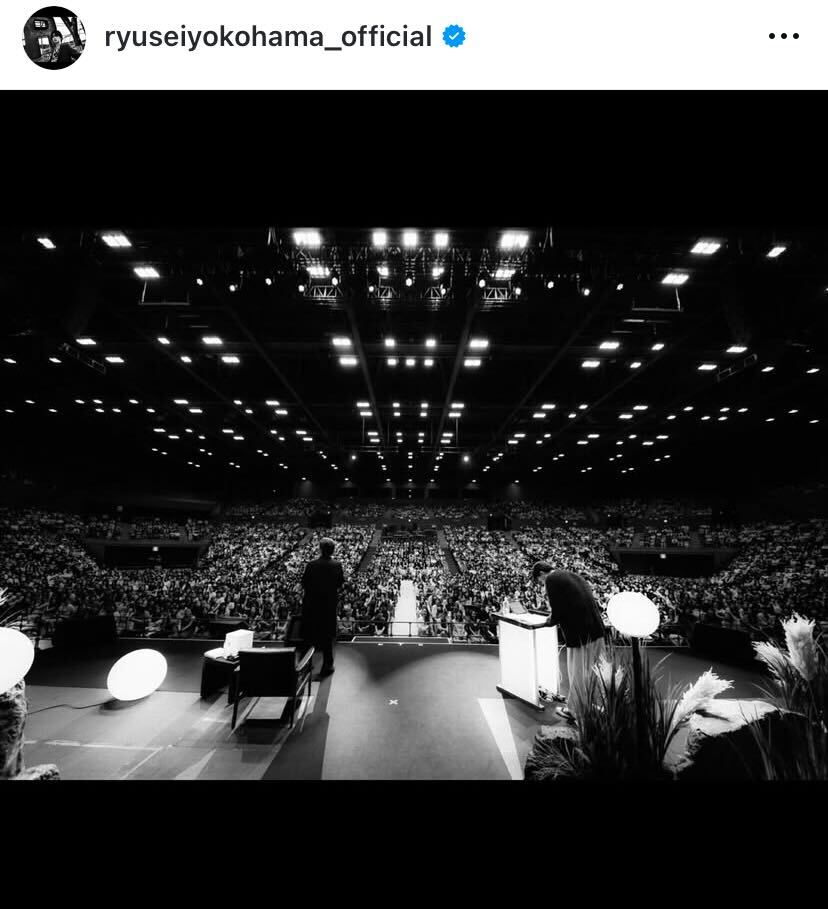Open the post's three-dot overflow menu
828x909 pixels.
coord(783,37)
